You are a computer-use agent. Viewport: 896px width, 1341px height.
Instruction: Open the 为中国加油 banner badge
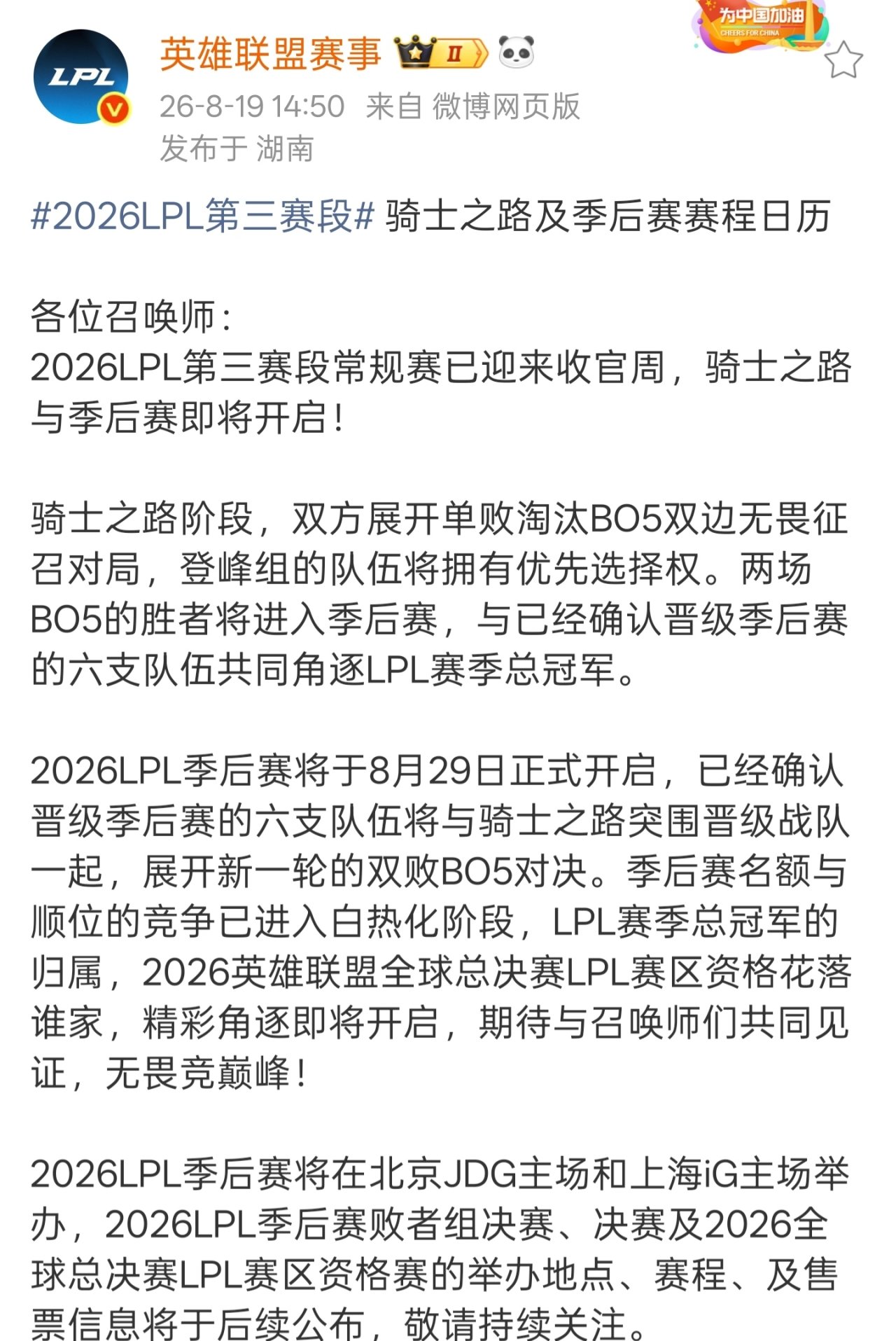pos(760,25)
